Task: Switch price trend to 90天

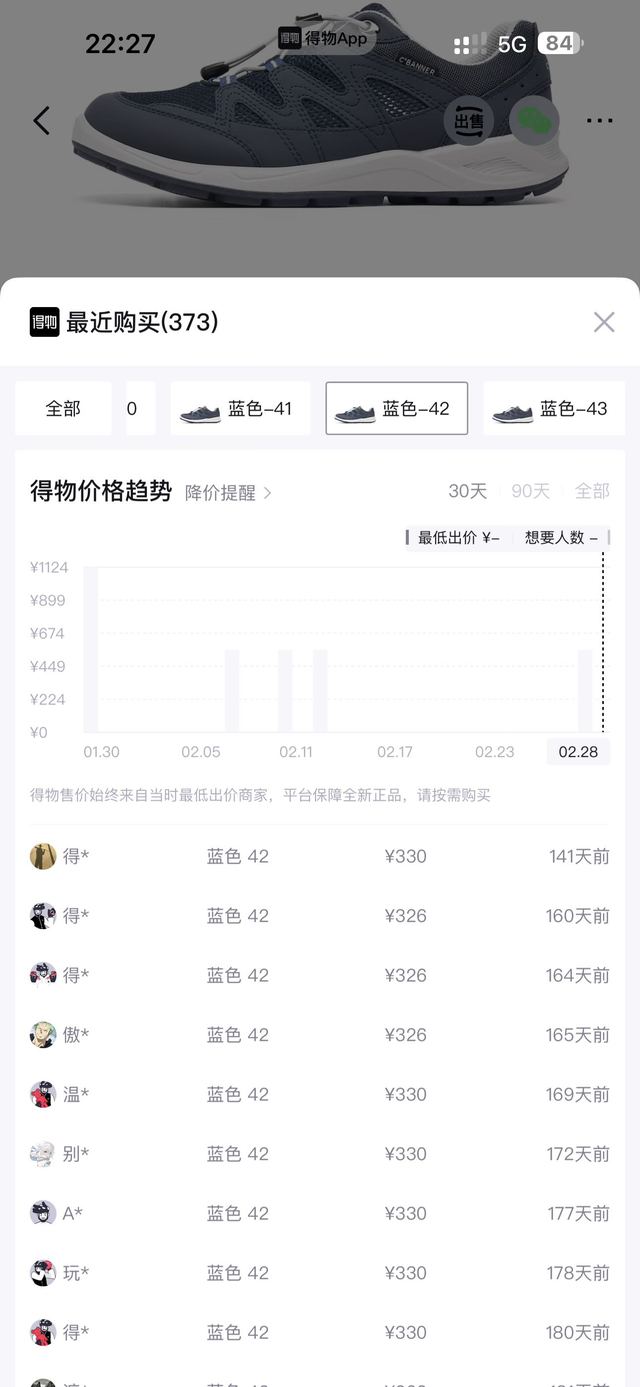Action: (x=530, y=491)
